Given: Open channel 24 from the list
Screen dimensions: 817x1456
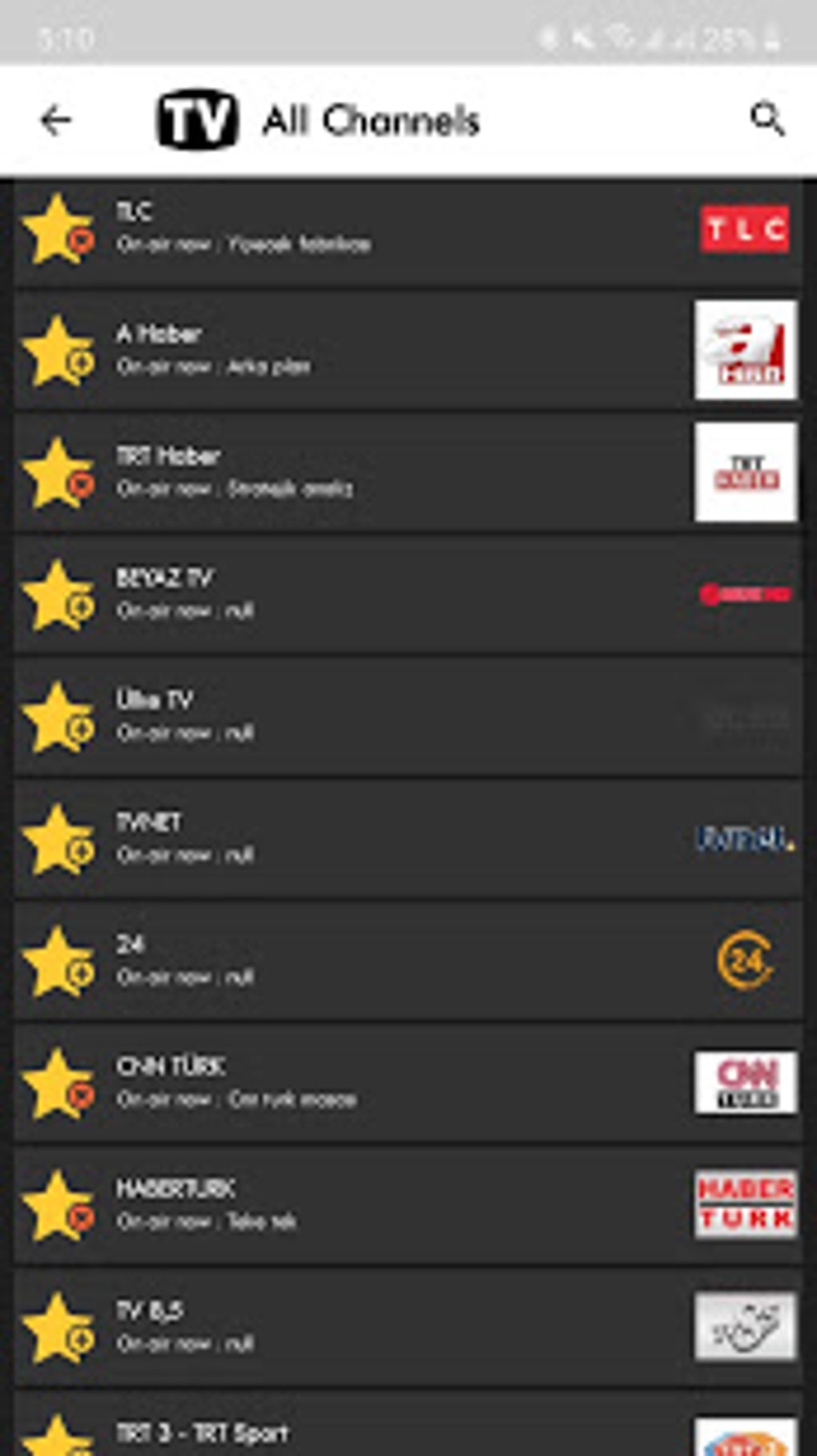Looking at the screenshot, I should click(408, 962).
